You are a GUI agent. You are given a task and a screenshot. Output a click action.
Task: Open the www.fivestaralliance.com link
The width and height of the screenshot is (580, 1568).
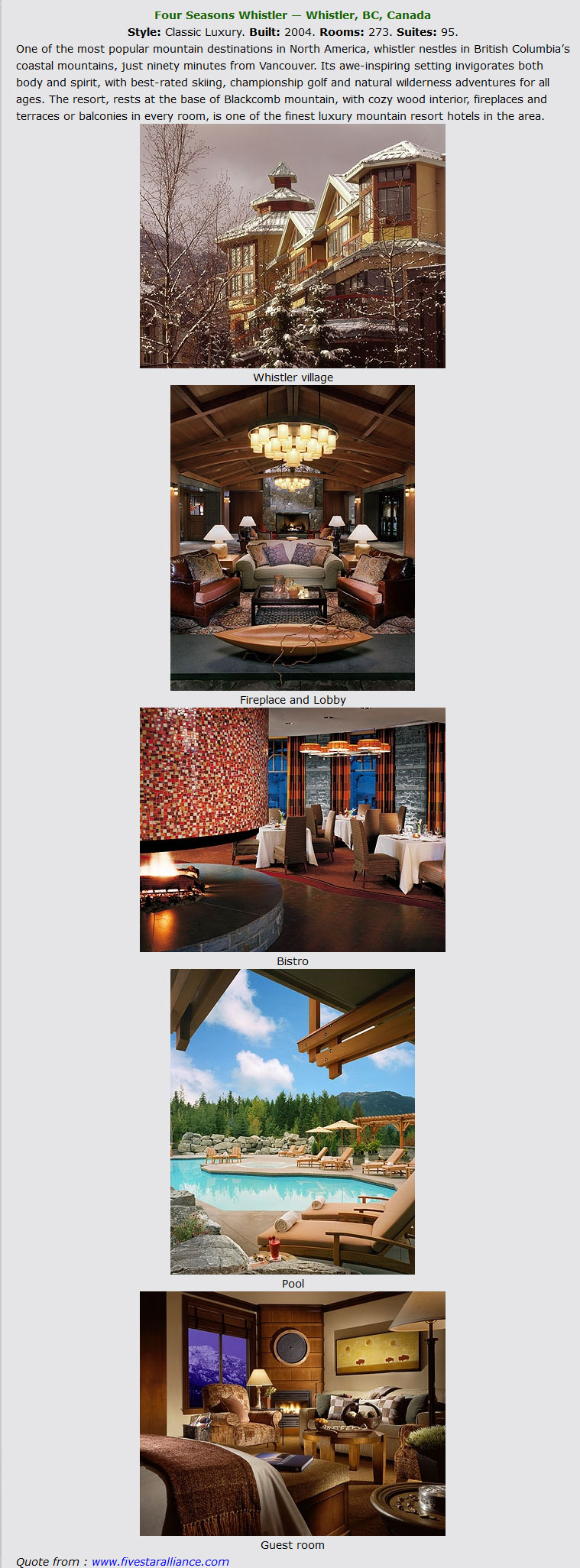[160, 1560]
